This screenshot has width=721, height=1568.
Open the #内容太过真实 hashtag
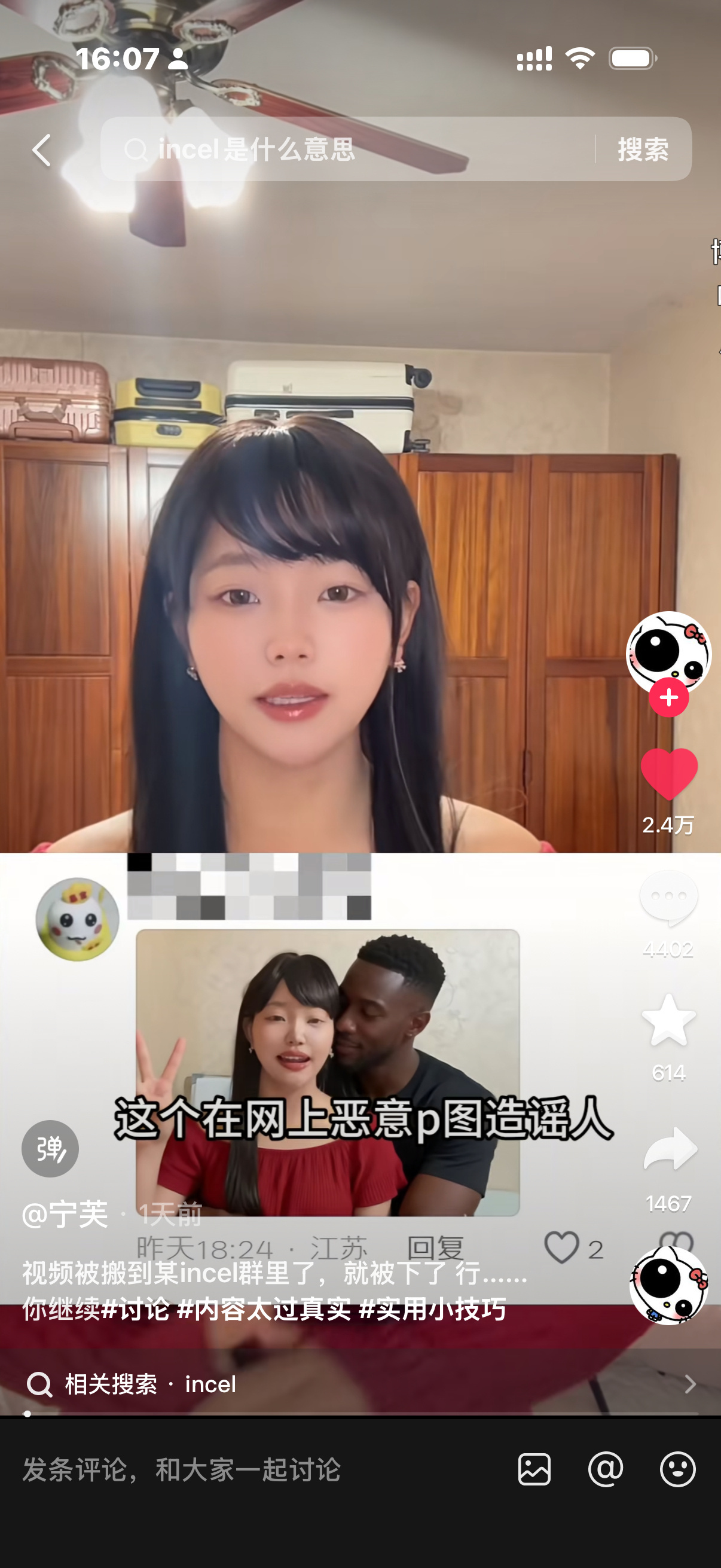coord(264,1308)
